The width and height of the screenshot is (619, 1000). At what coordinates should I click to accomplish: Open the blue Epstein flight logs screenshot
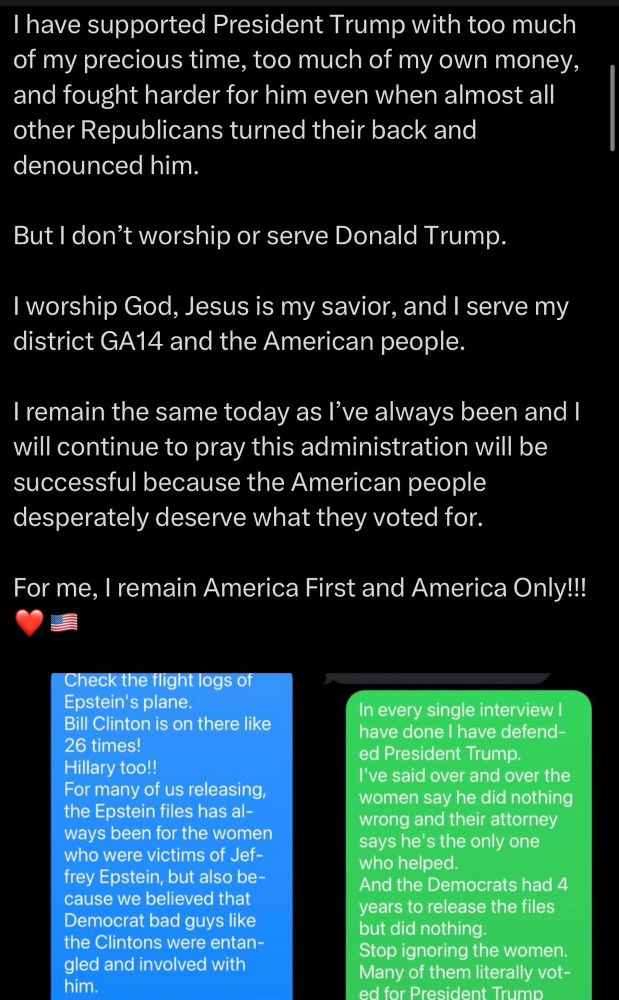pyautogui.click(x=170, y=835)
